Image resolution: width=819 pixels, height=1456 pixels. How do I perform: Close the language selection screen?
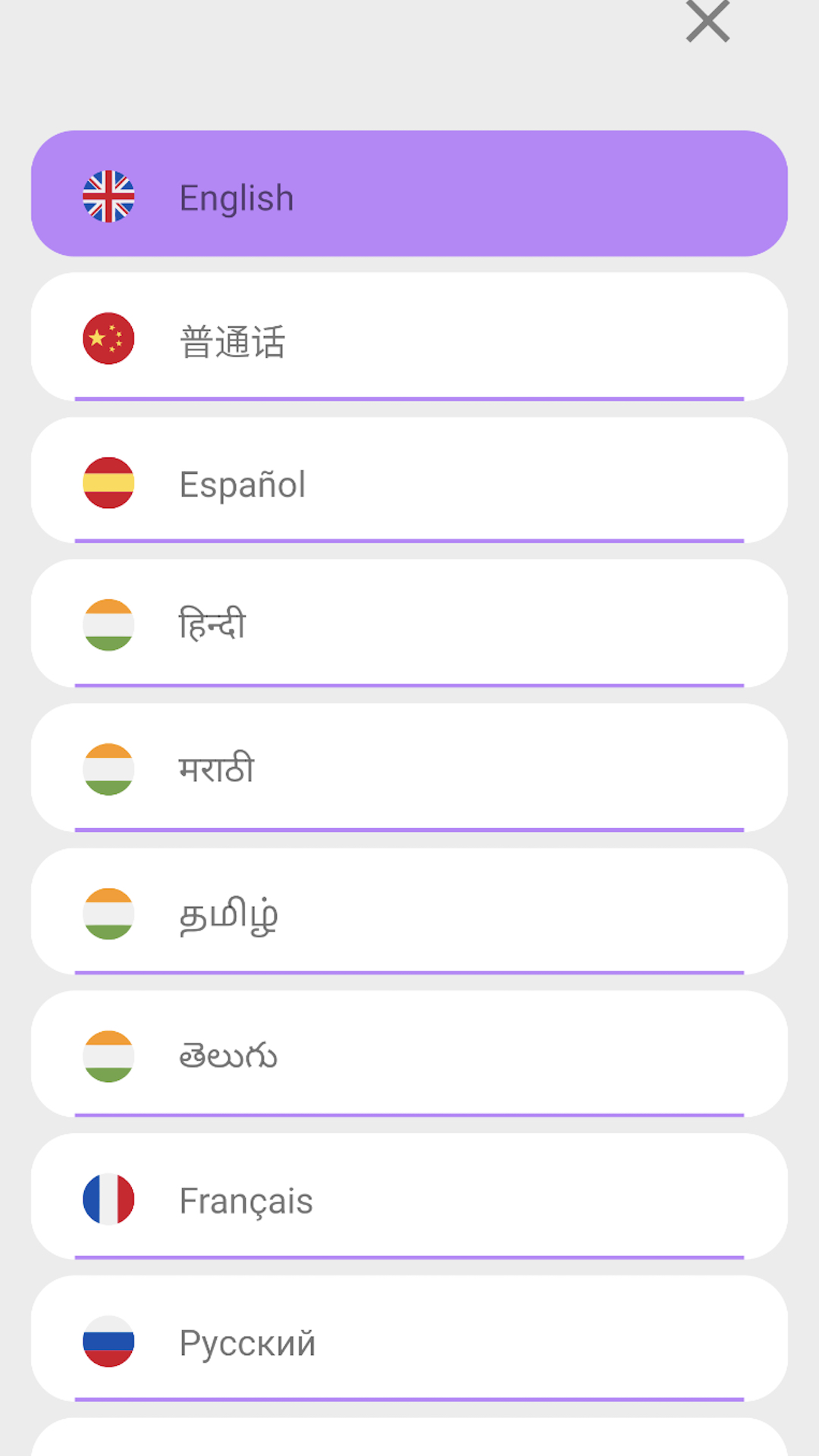[x=708, y=20]
